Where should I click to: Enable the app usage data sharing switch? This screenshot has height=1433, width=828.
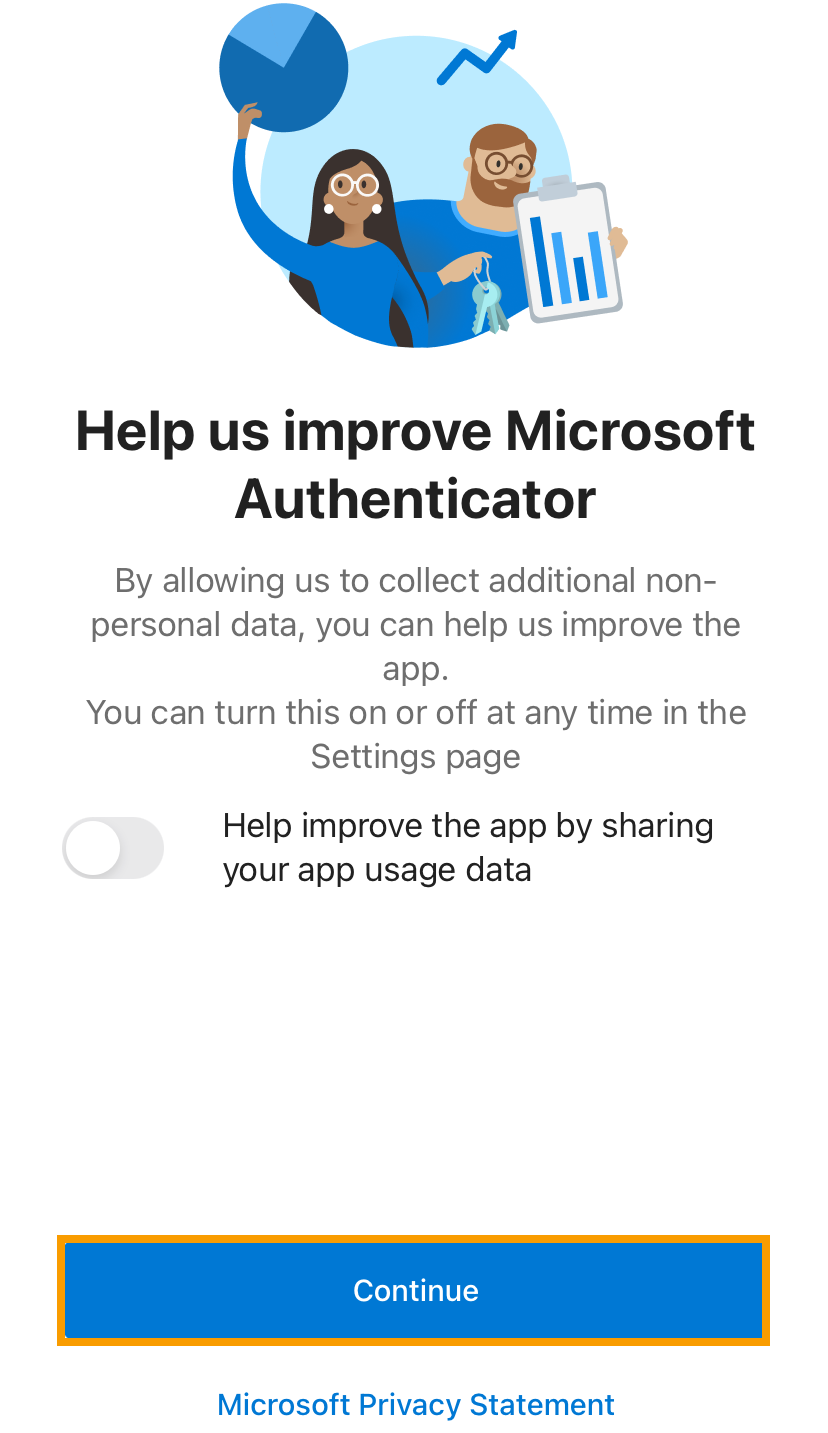tap(113, 848)
